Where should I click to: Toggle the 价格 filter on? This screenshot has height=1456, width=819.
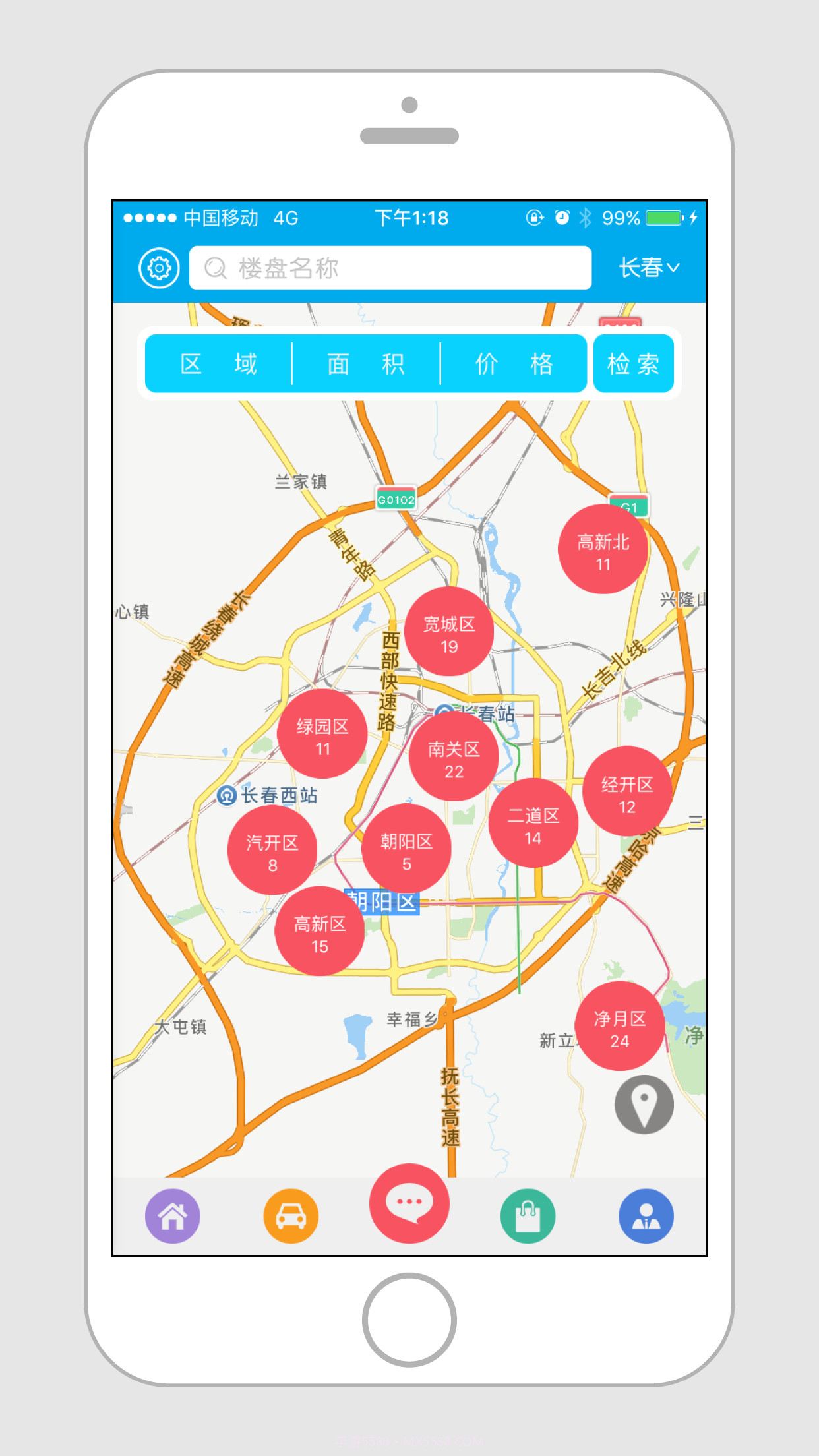click(x=514, y=364)
